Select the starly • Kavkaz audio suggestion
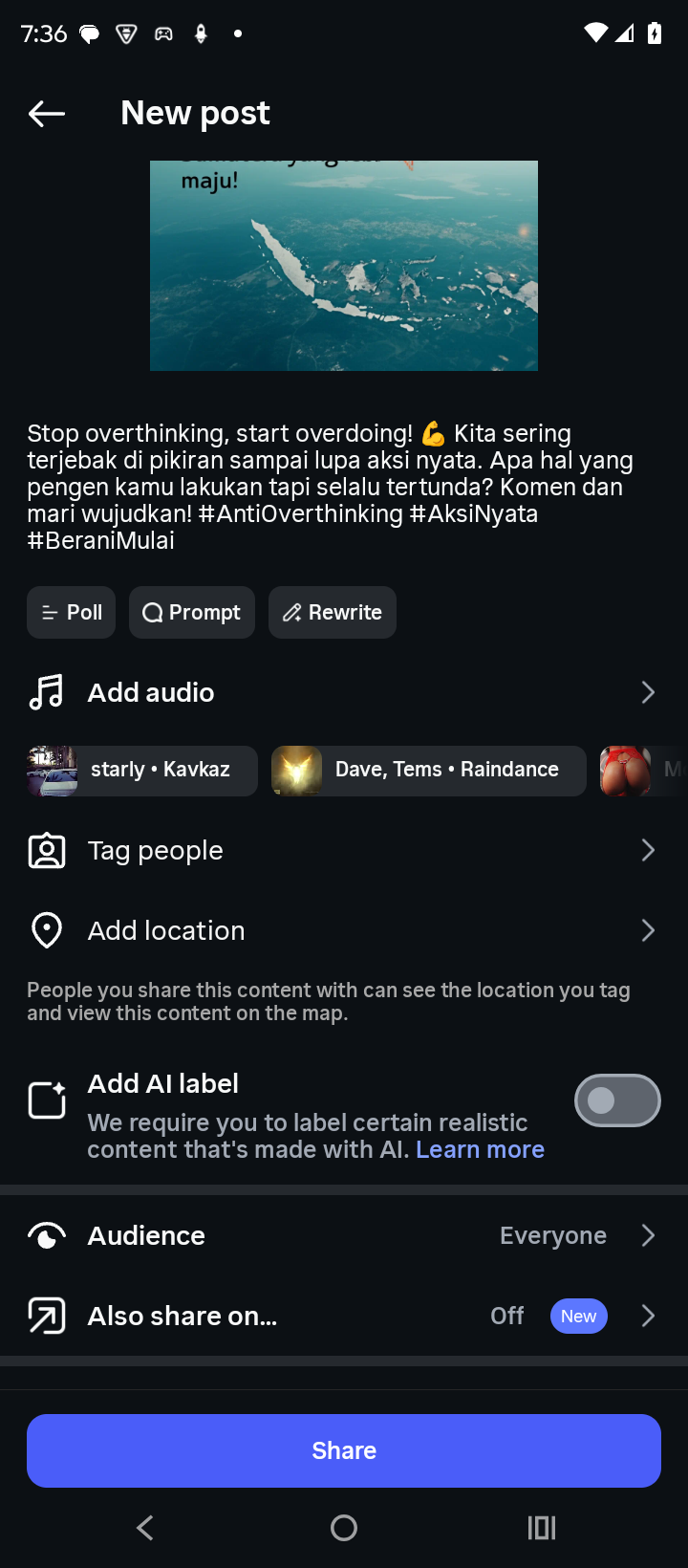Viewport: 688px width, 1568px height. tap(142, 771)
